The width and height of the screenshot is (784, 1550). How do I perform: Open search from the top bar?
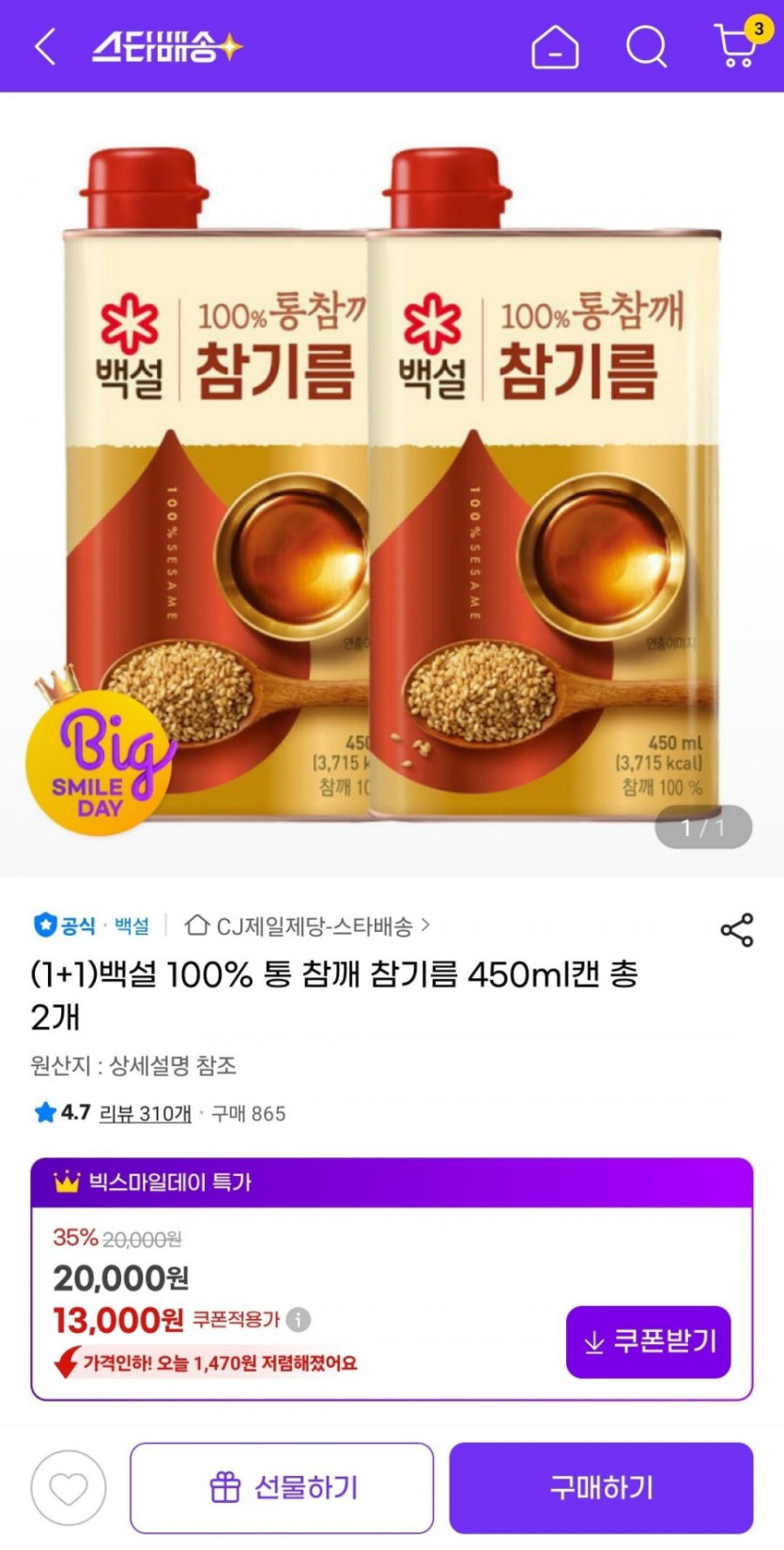pyautogui.click(x=646, y=46)
